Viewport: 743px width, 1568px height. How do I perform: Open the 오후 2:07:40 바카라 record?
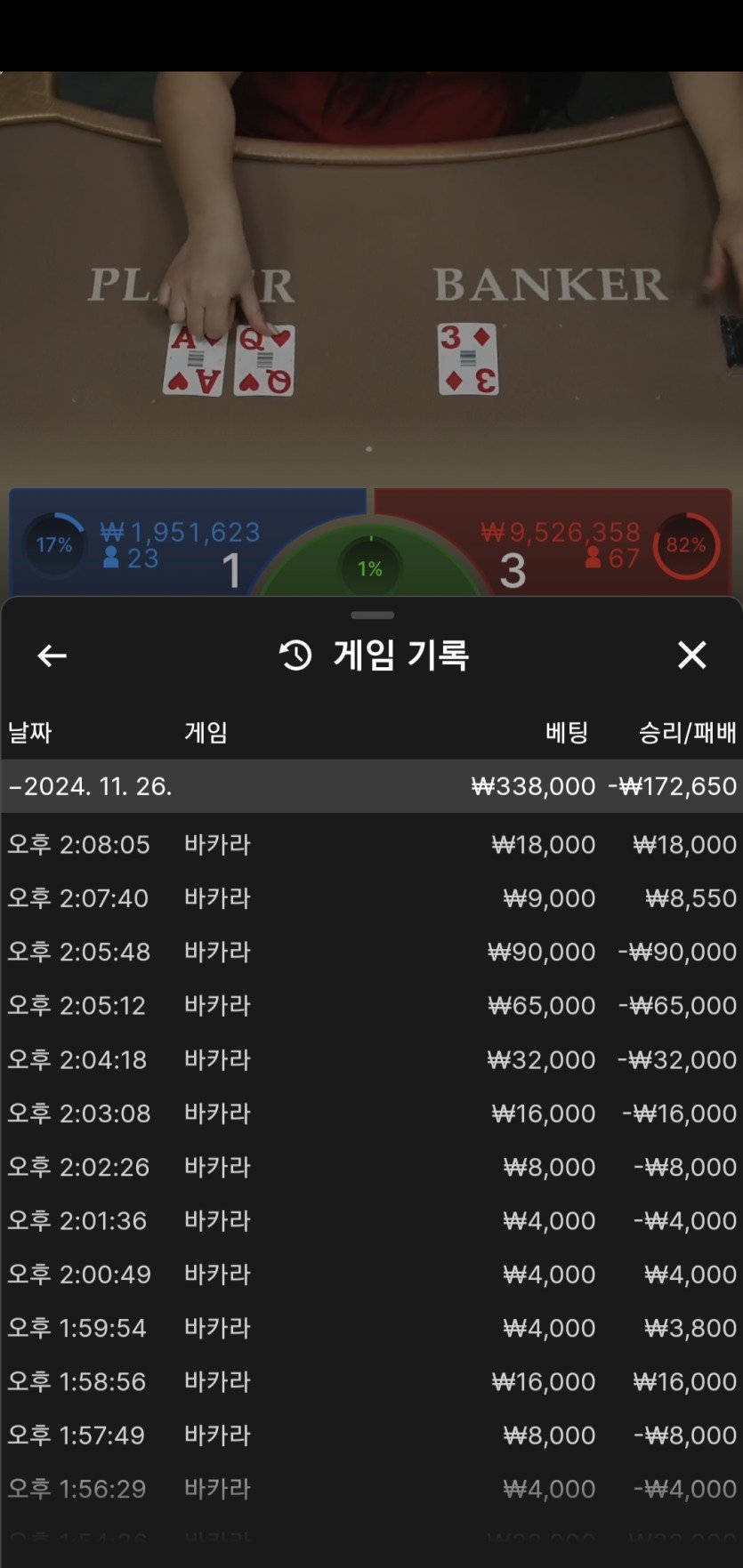point(371,898)
